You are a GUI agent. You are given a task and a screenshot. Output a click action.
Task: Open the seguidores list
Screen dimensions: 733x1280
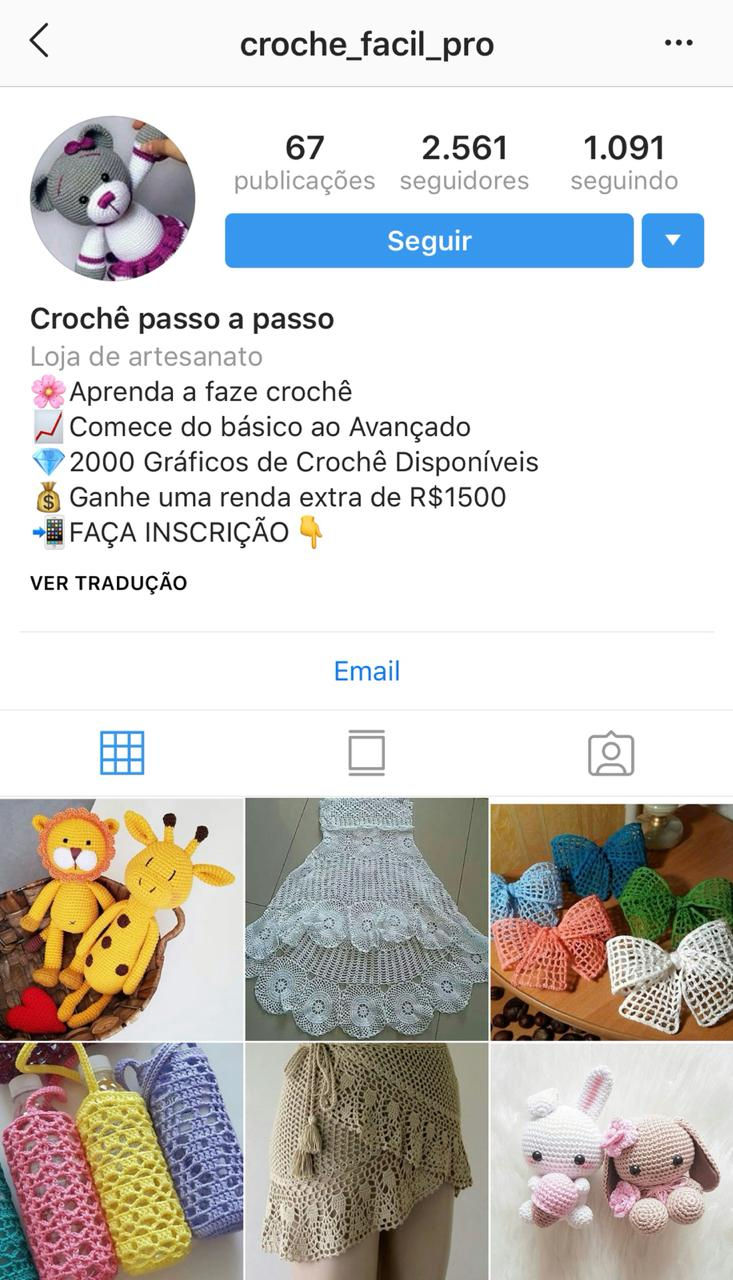pos(465,163)
